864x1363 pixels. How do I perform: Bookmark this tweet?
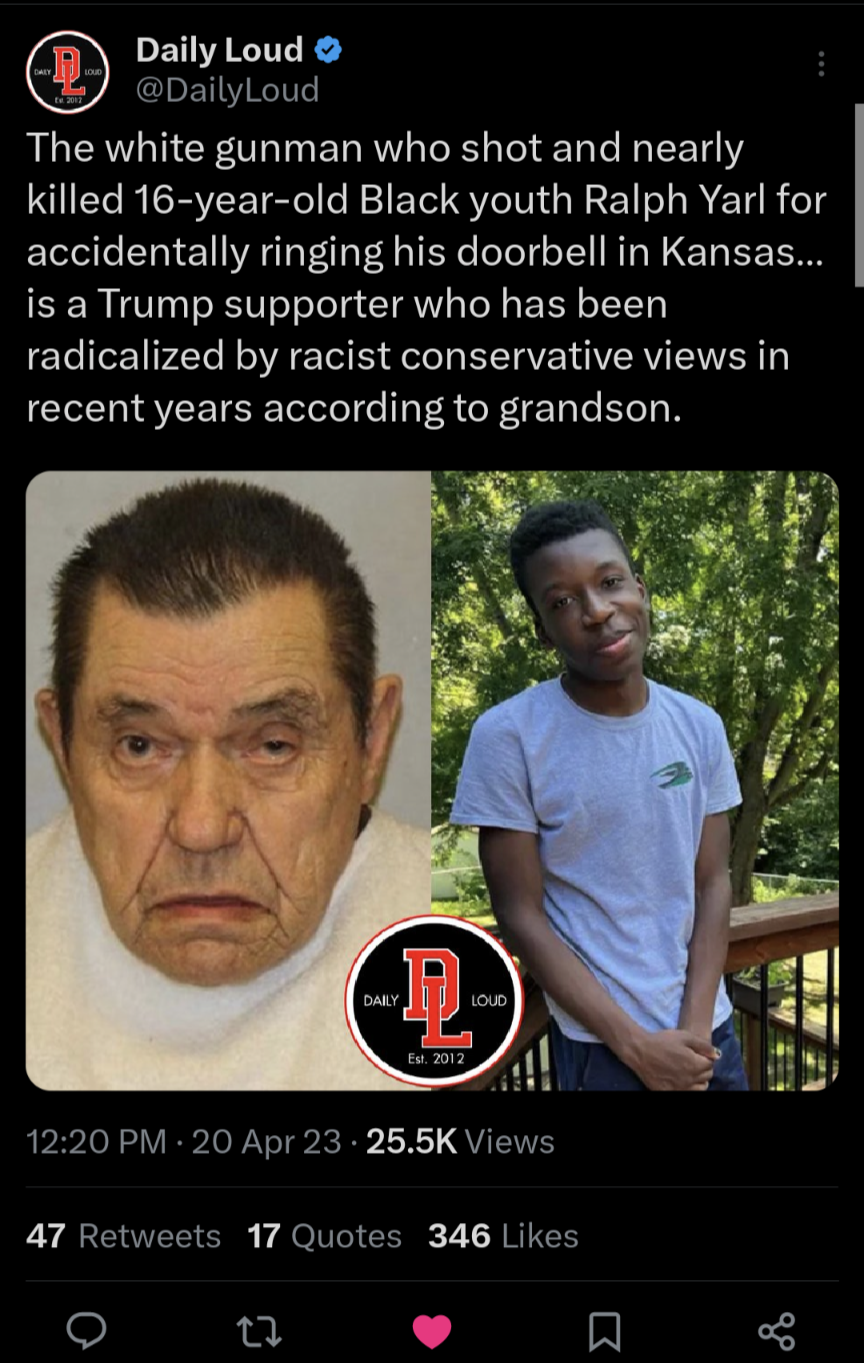[604, 1331]
